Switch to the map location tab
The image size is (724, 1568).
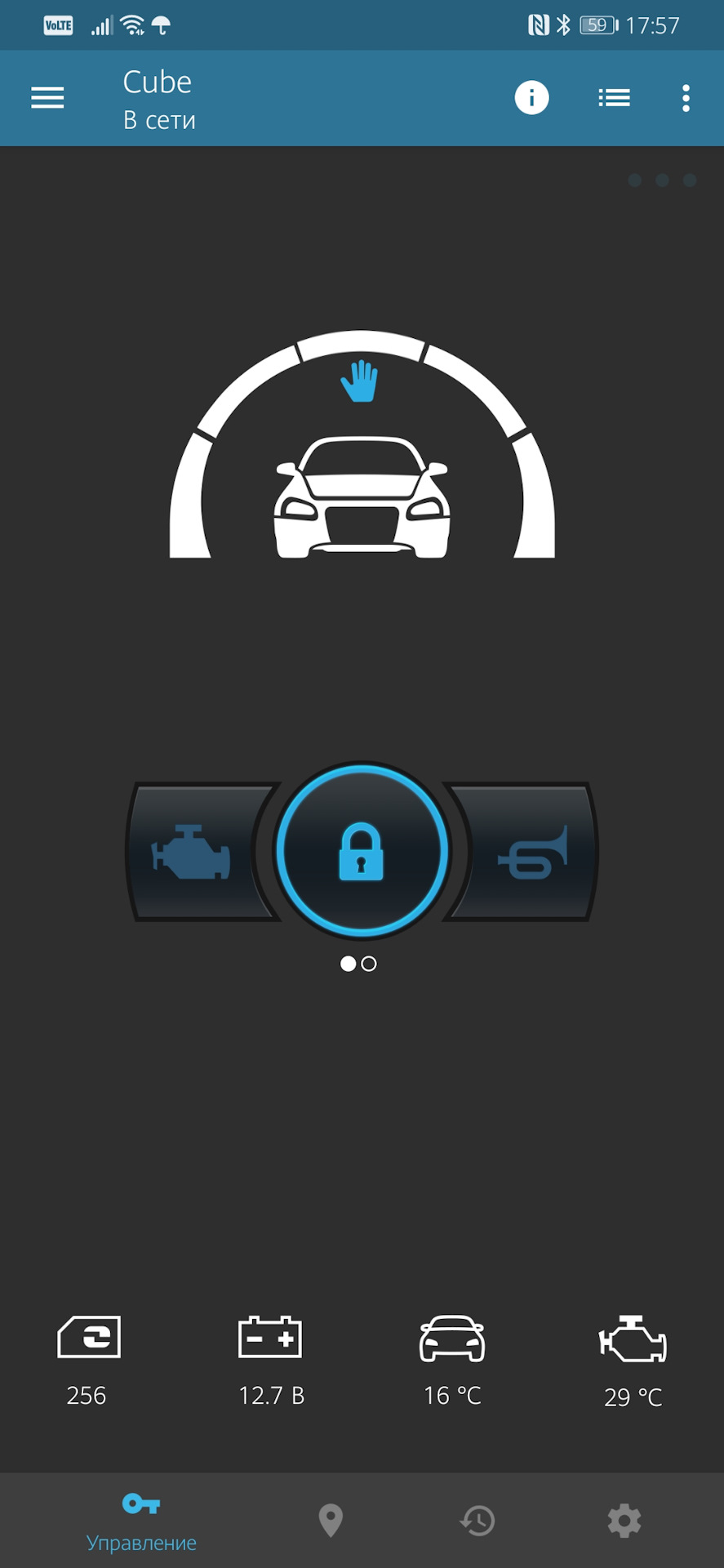pos(331,1521)
